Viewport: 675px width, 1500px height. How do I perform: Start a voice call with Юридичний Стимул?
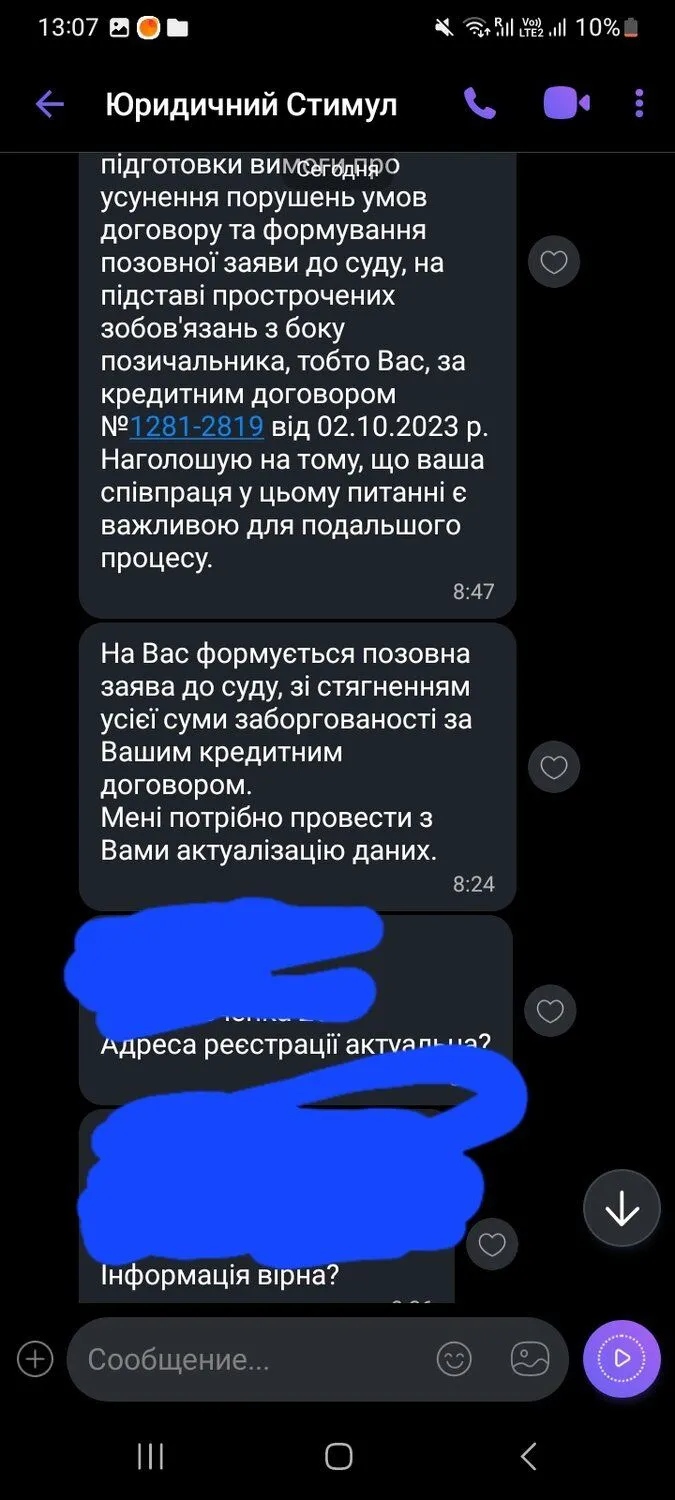tap(480, 103)
